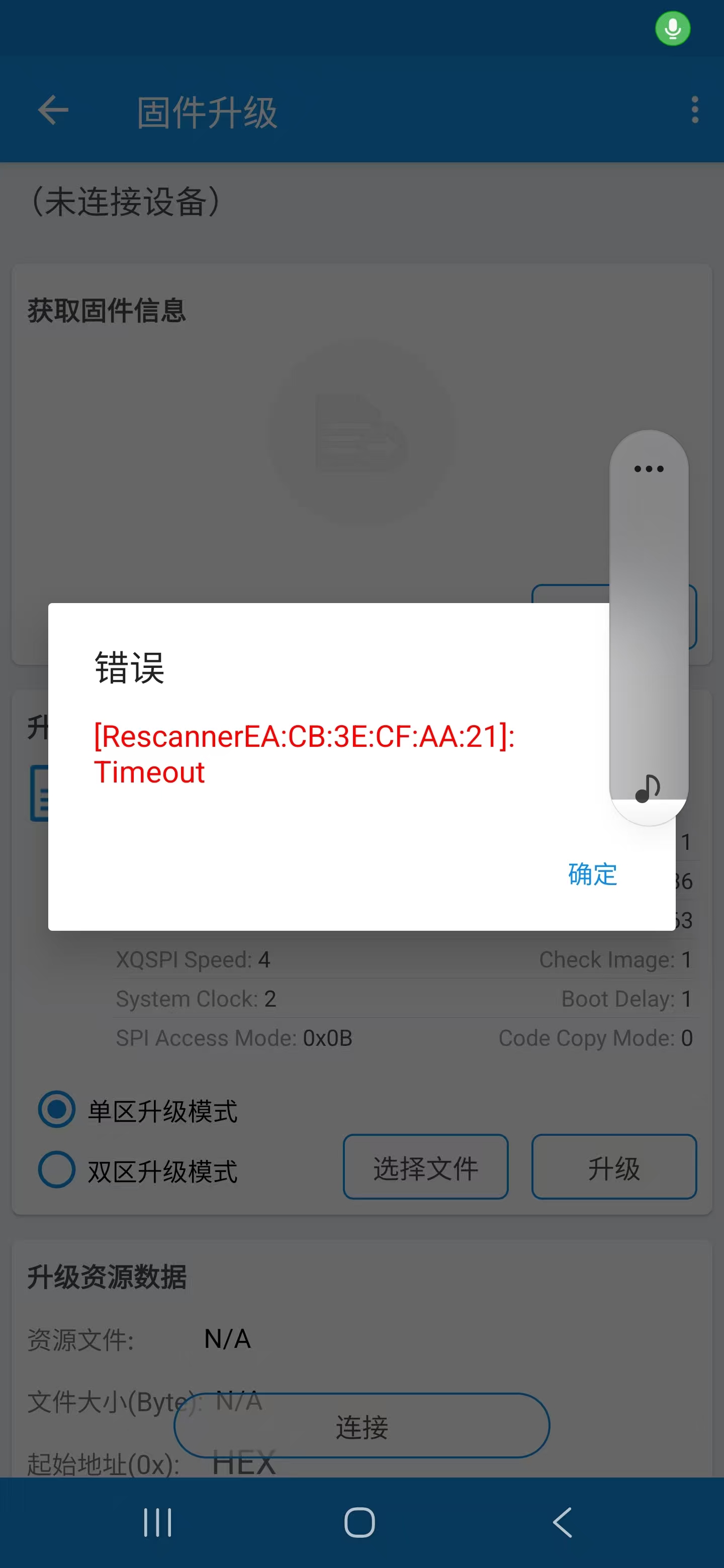Tap the system back button
Image resolution: width=724 pixels, height=1568 pixels.
[x=563, y=1522]
